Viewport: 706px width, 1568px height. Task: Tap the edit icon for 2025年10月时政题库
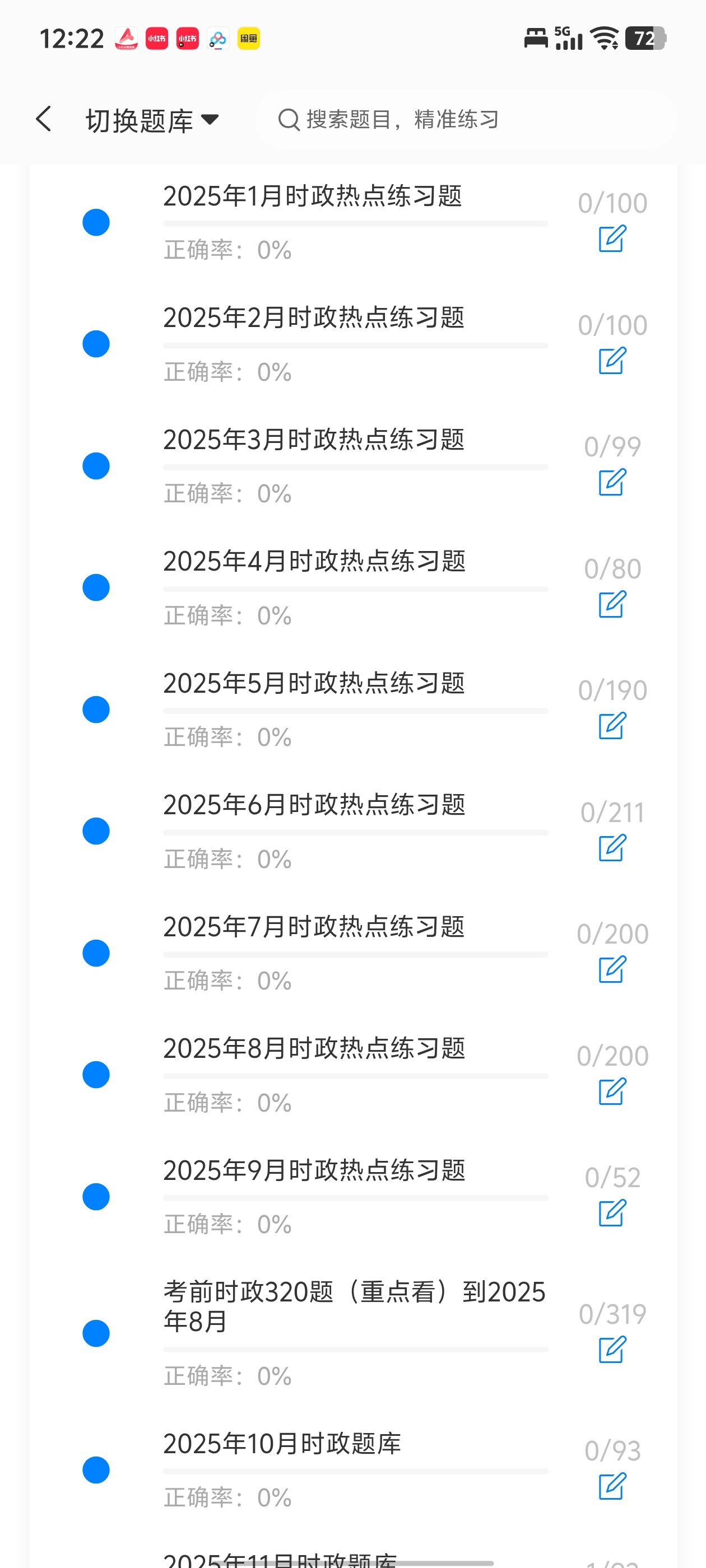(x=612, y=1486)
